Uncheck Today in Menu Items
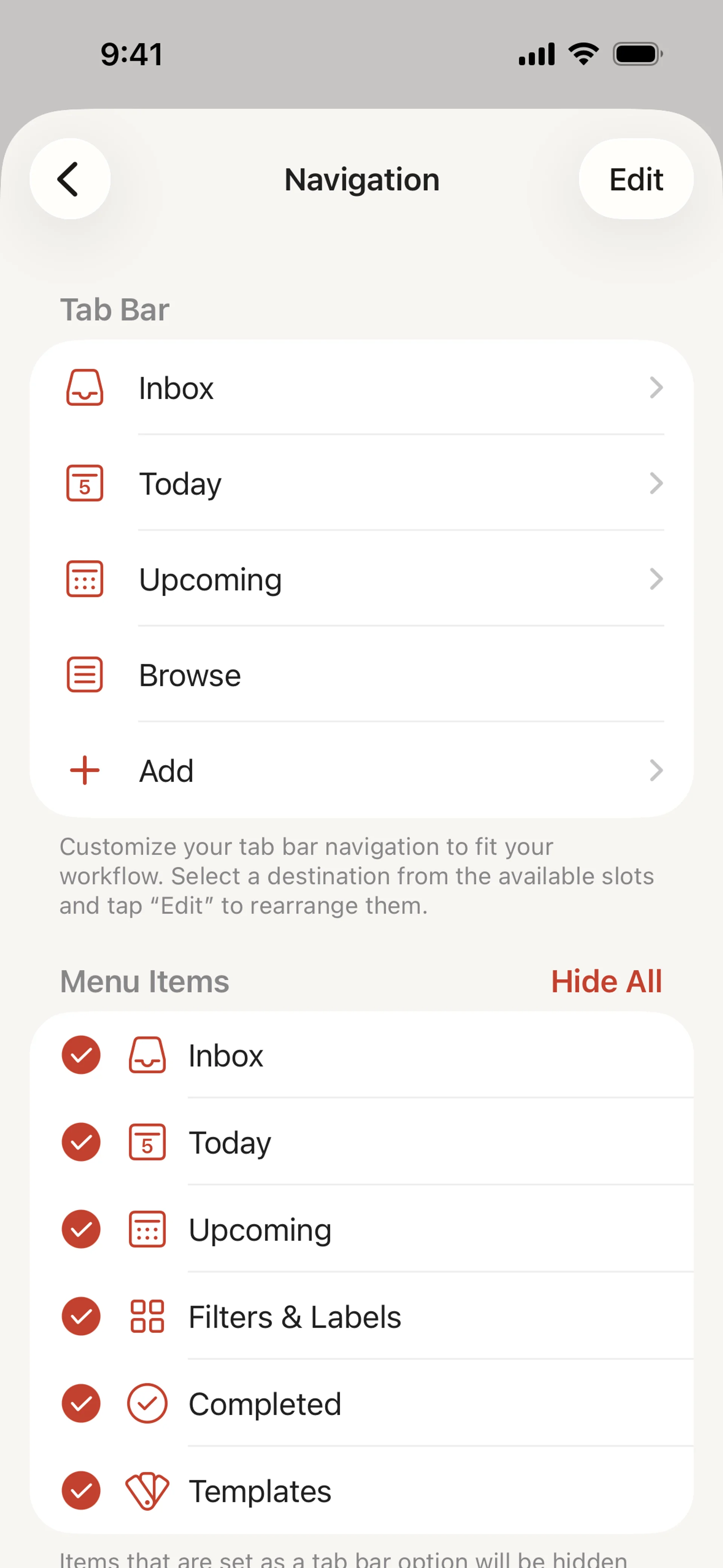Screen dimensions: 723x1568 [81, 1142]
